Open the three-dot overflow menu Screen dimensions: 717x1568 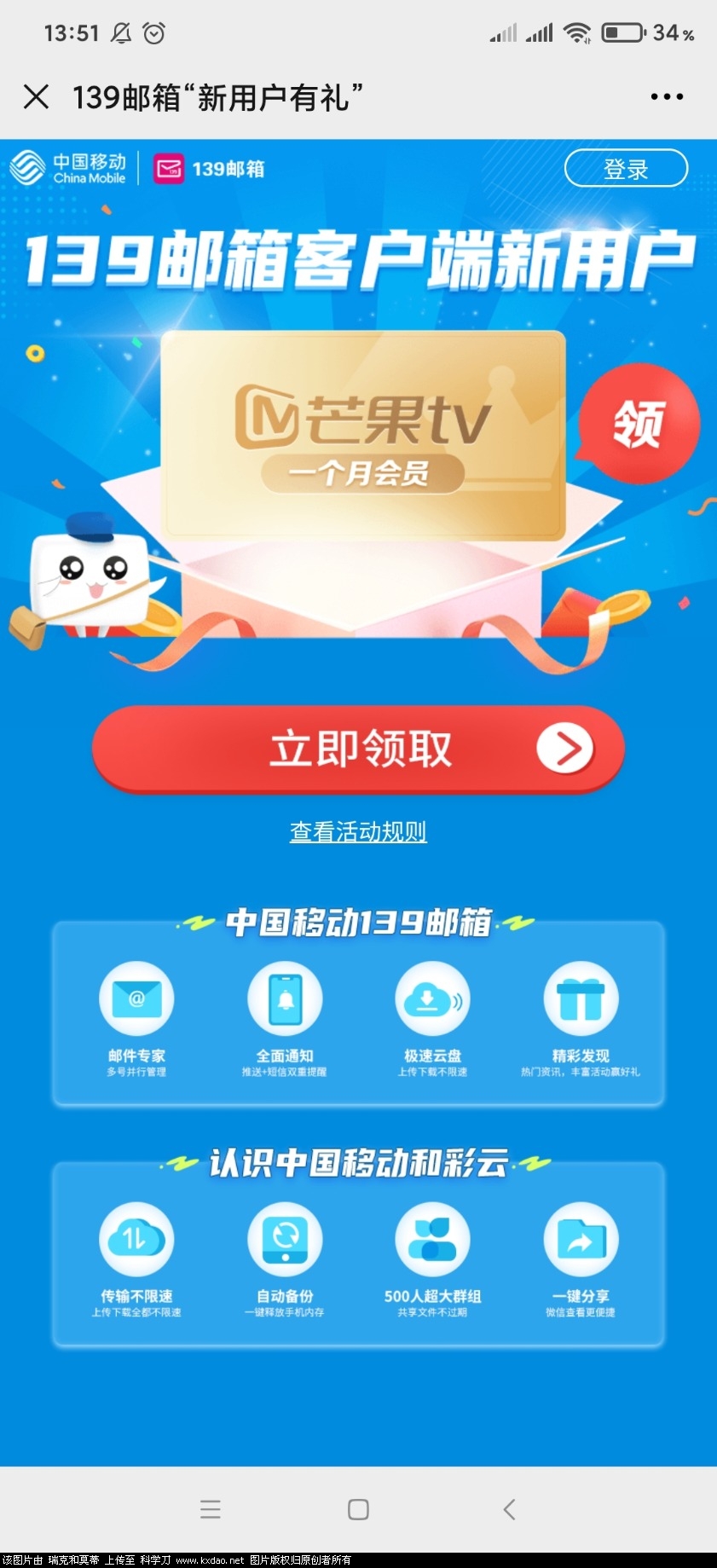tap(666, 96)
